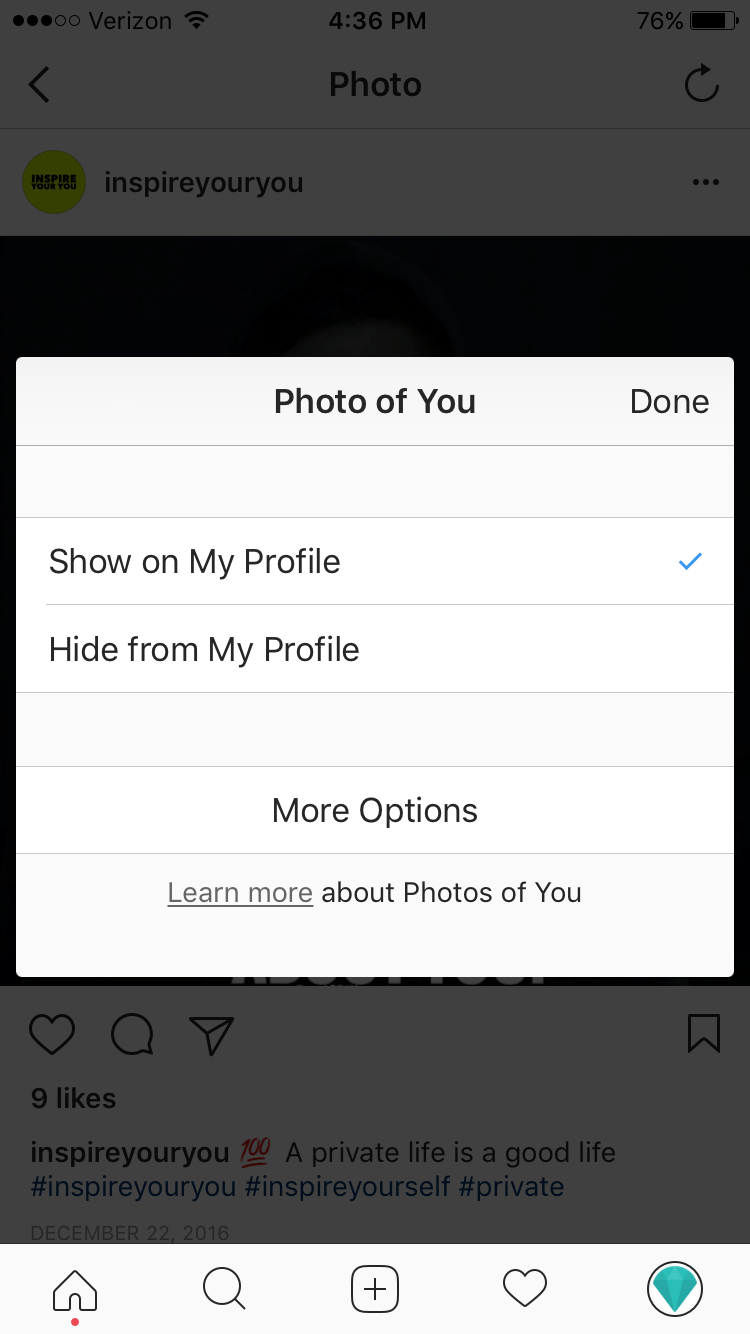Tap Done to close the dialog
Image resolution: width=750 pixels, height=1334 pixels.
pos(669,402)
